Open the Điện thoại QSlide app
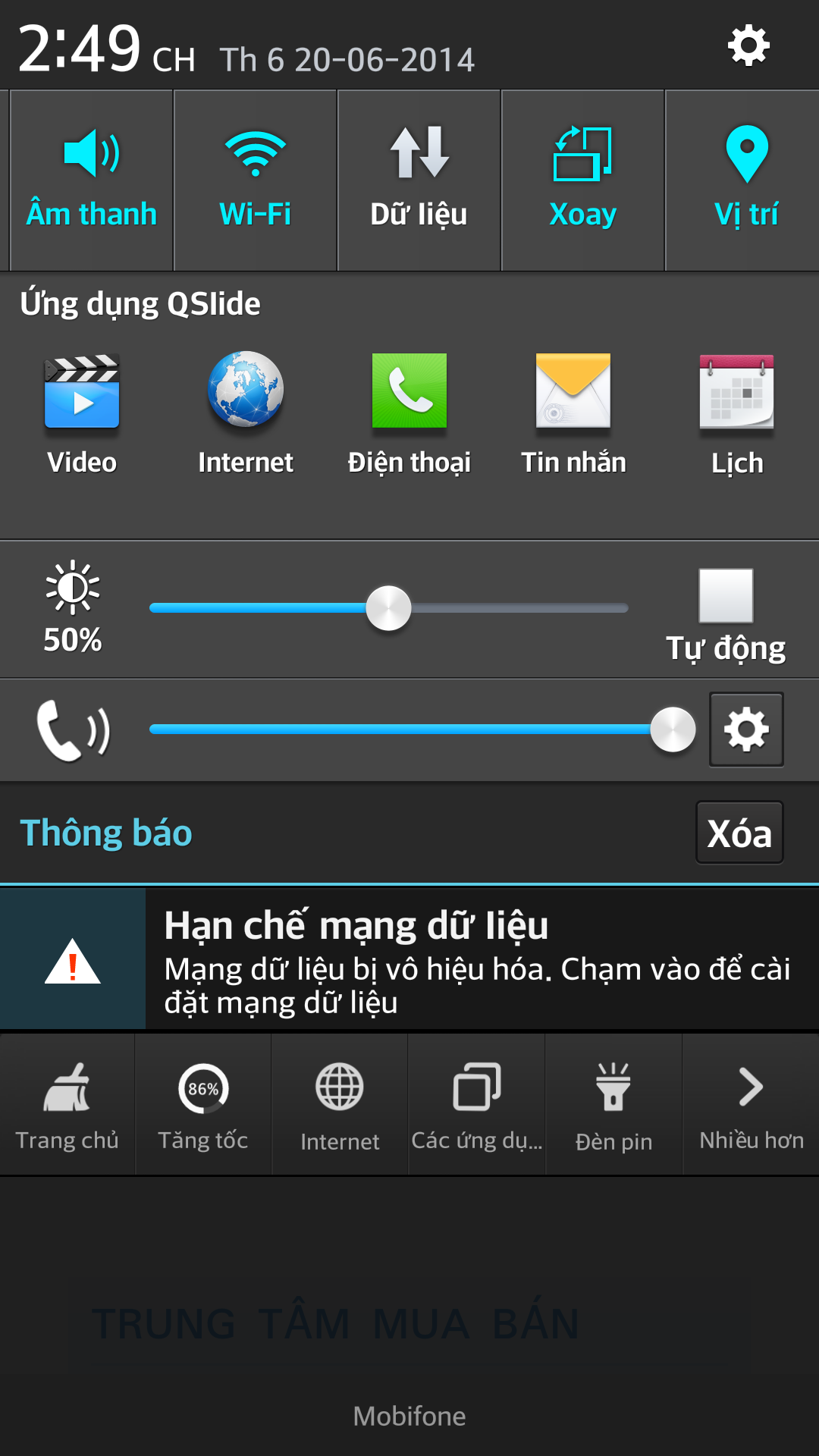The image size is (819, 1456). 409,413
